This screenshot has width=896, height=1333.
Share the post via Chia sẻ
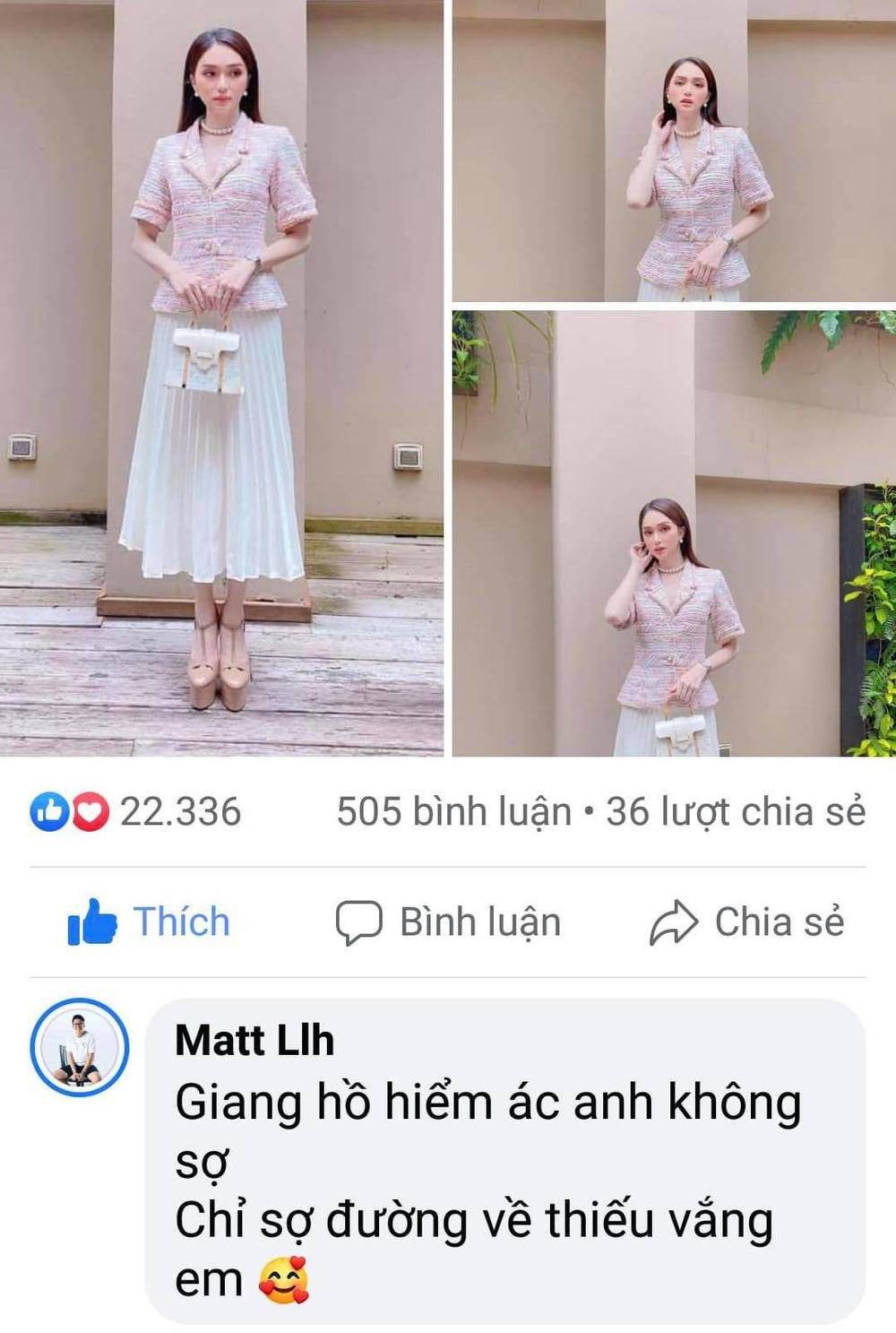coord(747,922)
